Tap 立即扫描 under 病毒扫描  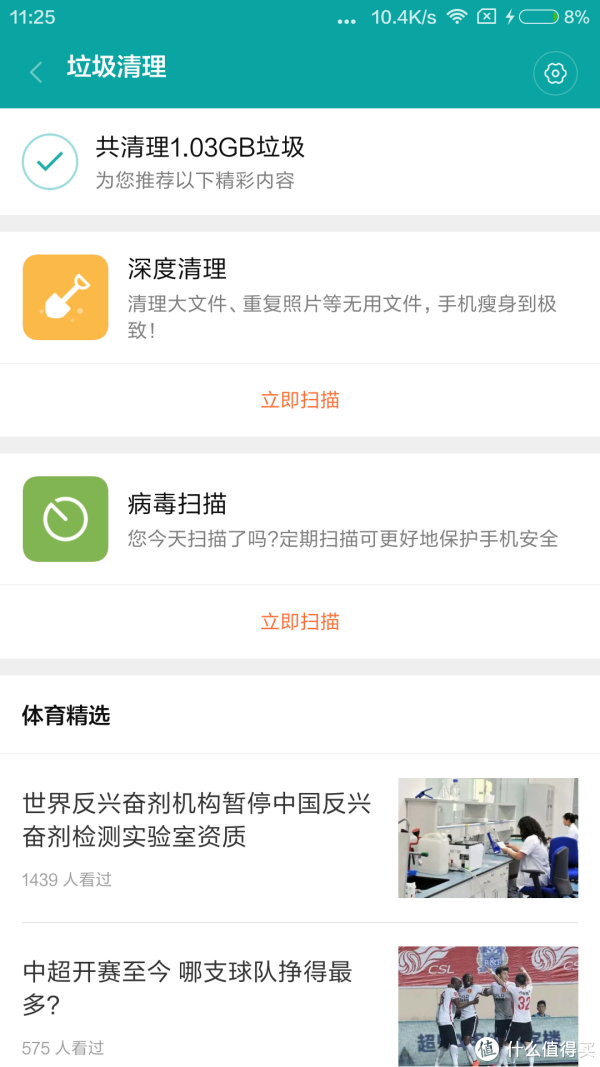point(300,622)
